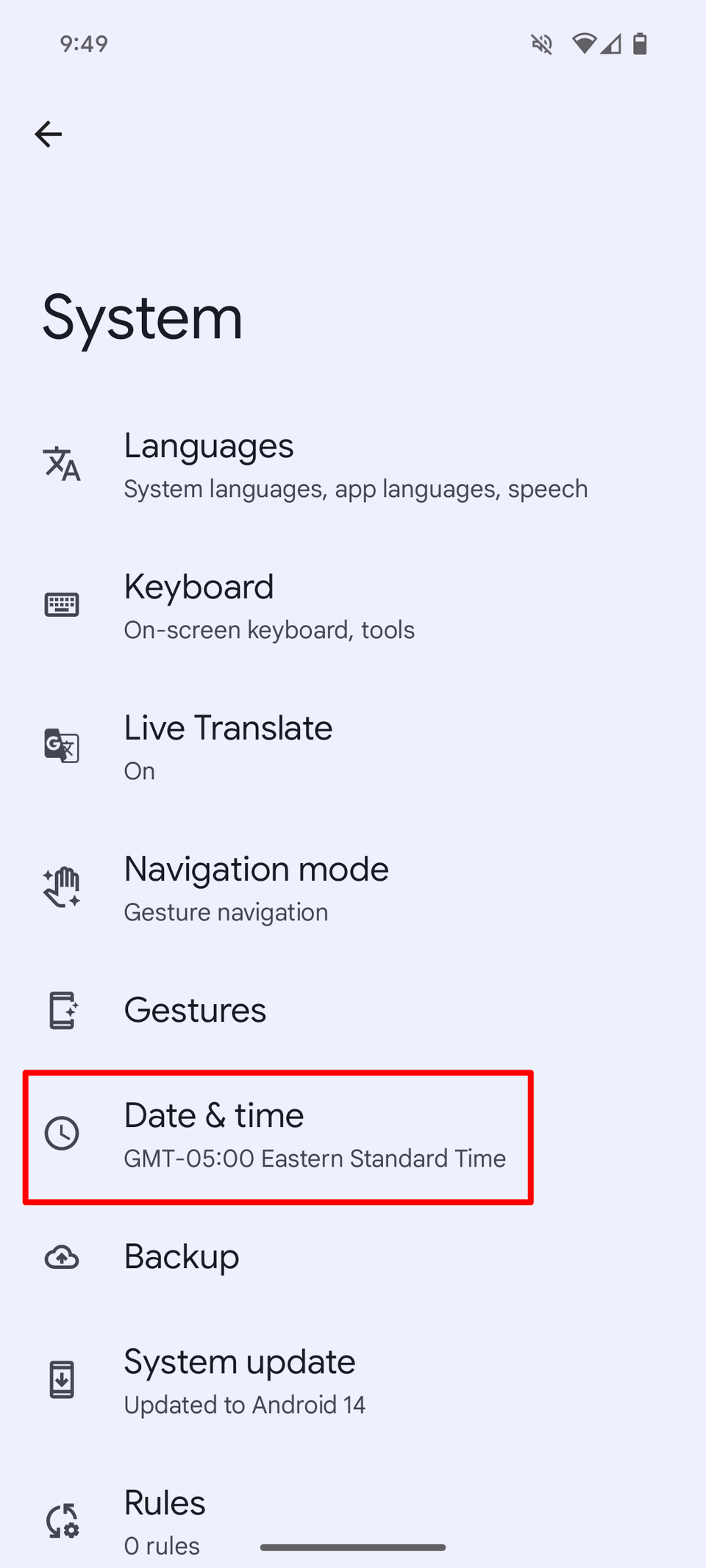The height and width of the screenshot is (1568, 706).
Task: Click the Keyboard icon
Action: tap(62, 604)
